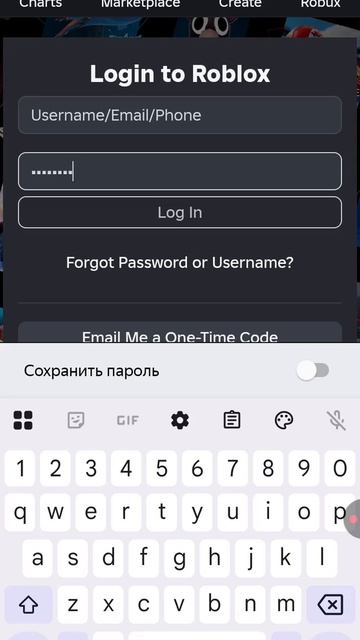Open the Marketplace tab
Image resolution: width=360 pixels, height=640 pixels.
click(140, 4)
